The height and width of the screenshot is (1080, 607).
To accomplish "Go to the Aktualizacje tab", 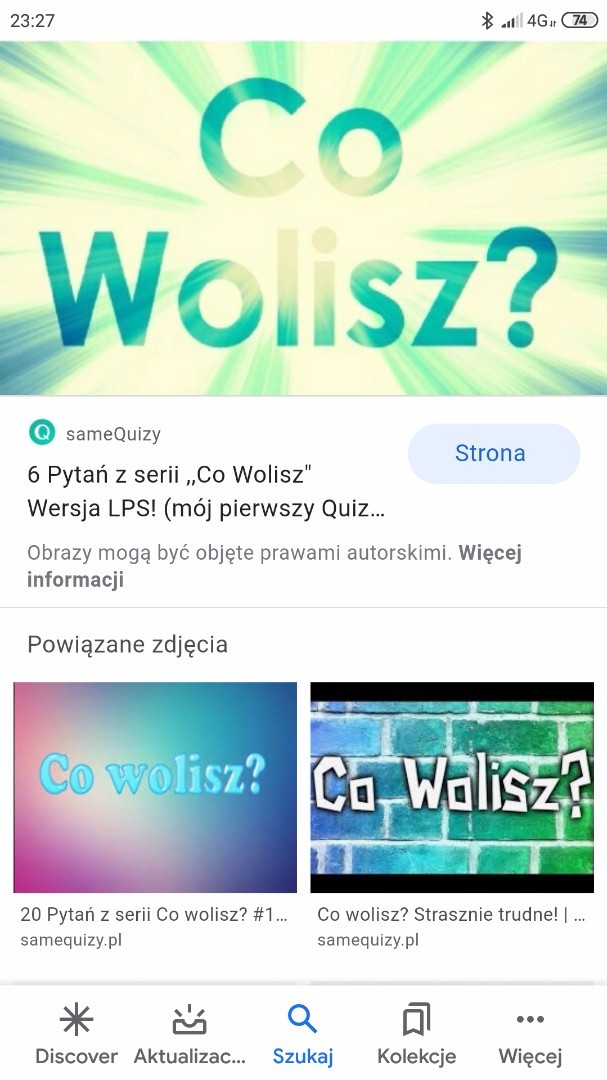I will point(189,1035).
